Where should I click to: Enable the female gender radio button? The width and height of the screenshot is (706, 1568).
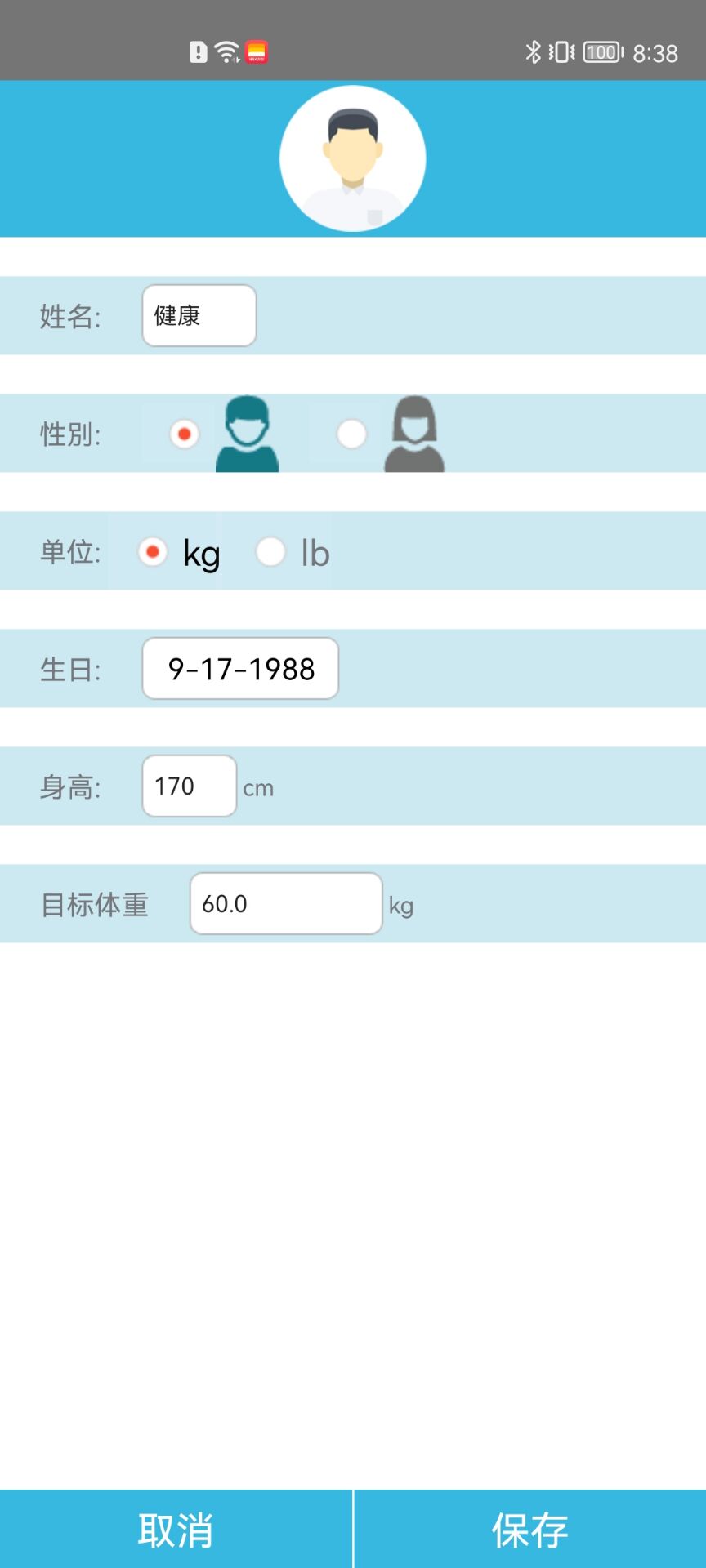click(352, 434)
